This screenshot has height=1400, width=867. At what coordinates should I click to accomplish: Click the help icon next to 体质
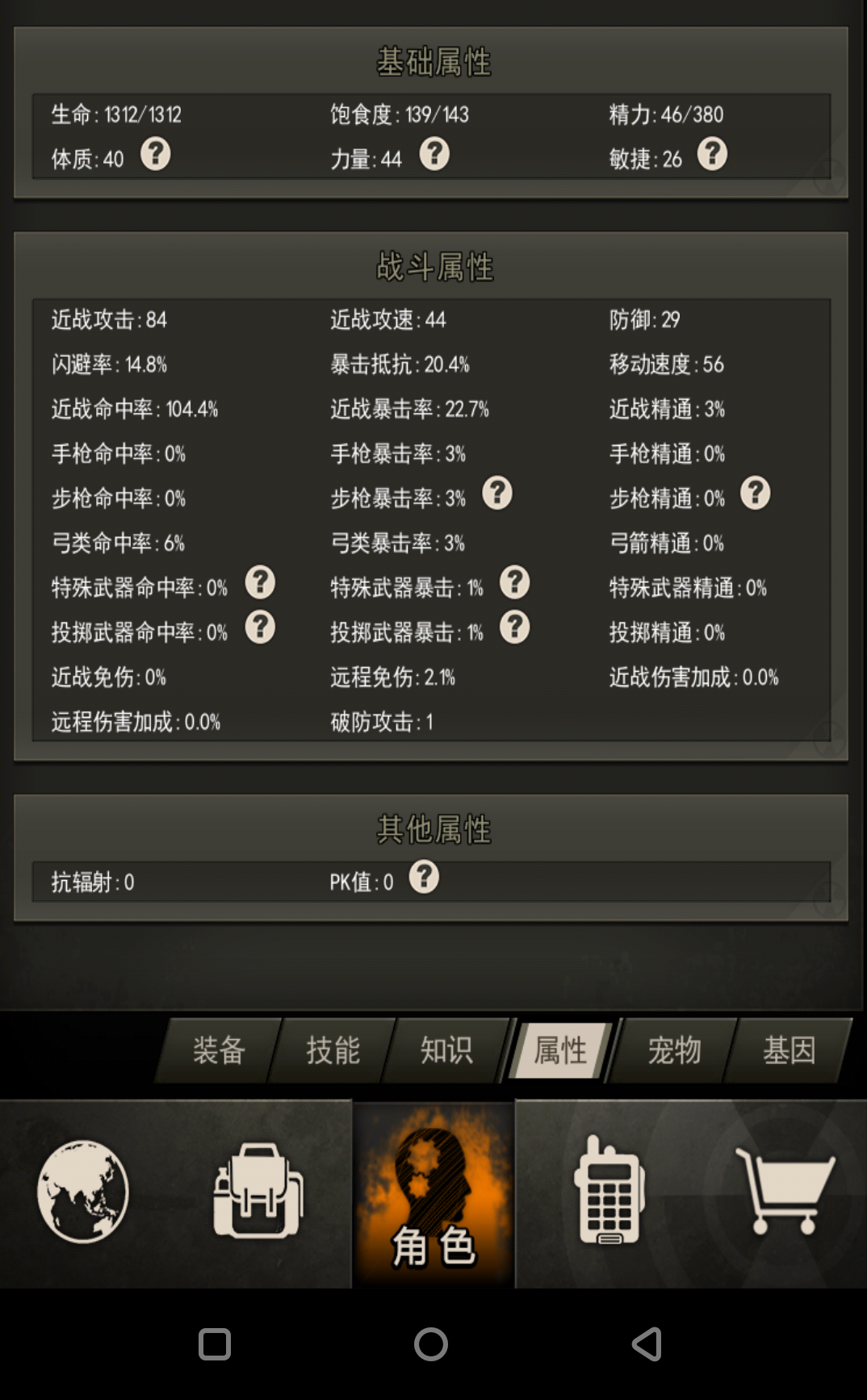pyautogui.click(x=156, y=153)
